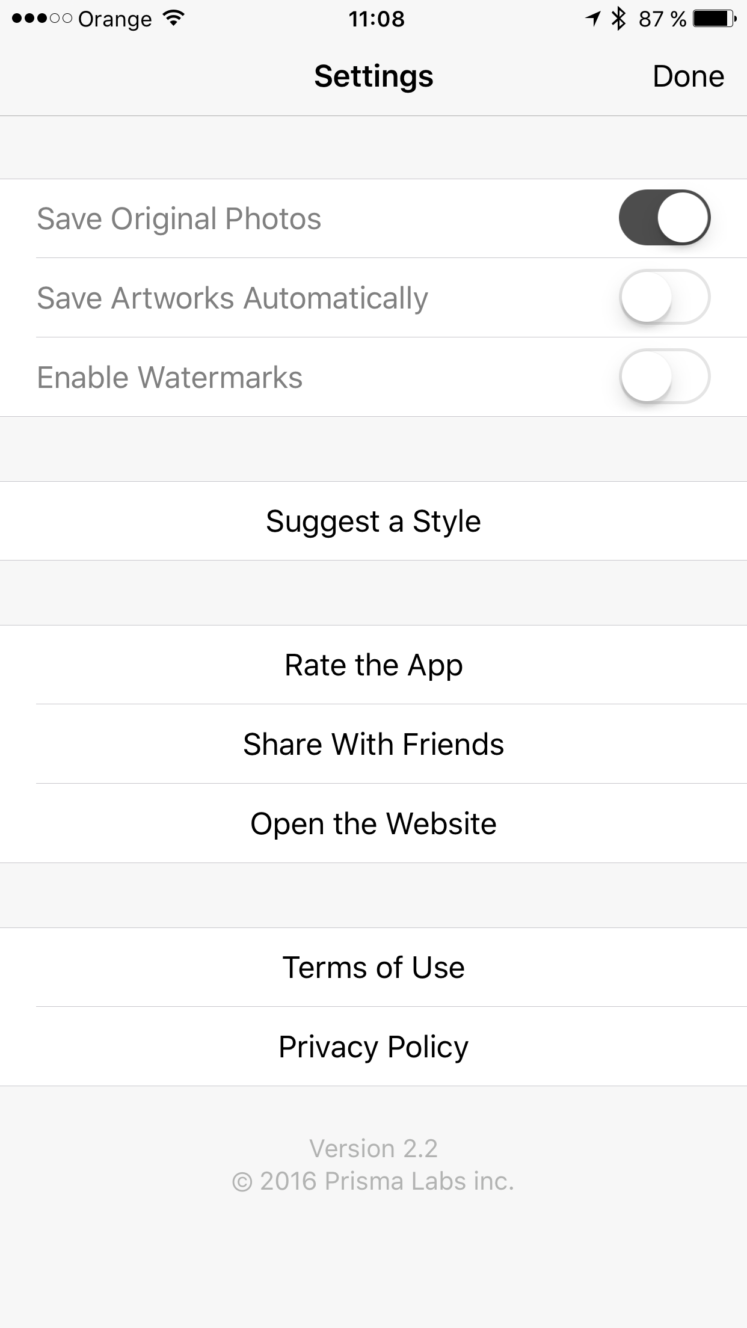This screenshot has height=1328, width=747.
Task: Enable Save Artworks Automatically
Action: [x=664, y=297]
